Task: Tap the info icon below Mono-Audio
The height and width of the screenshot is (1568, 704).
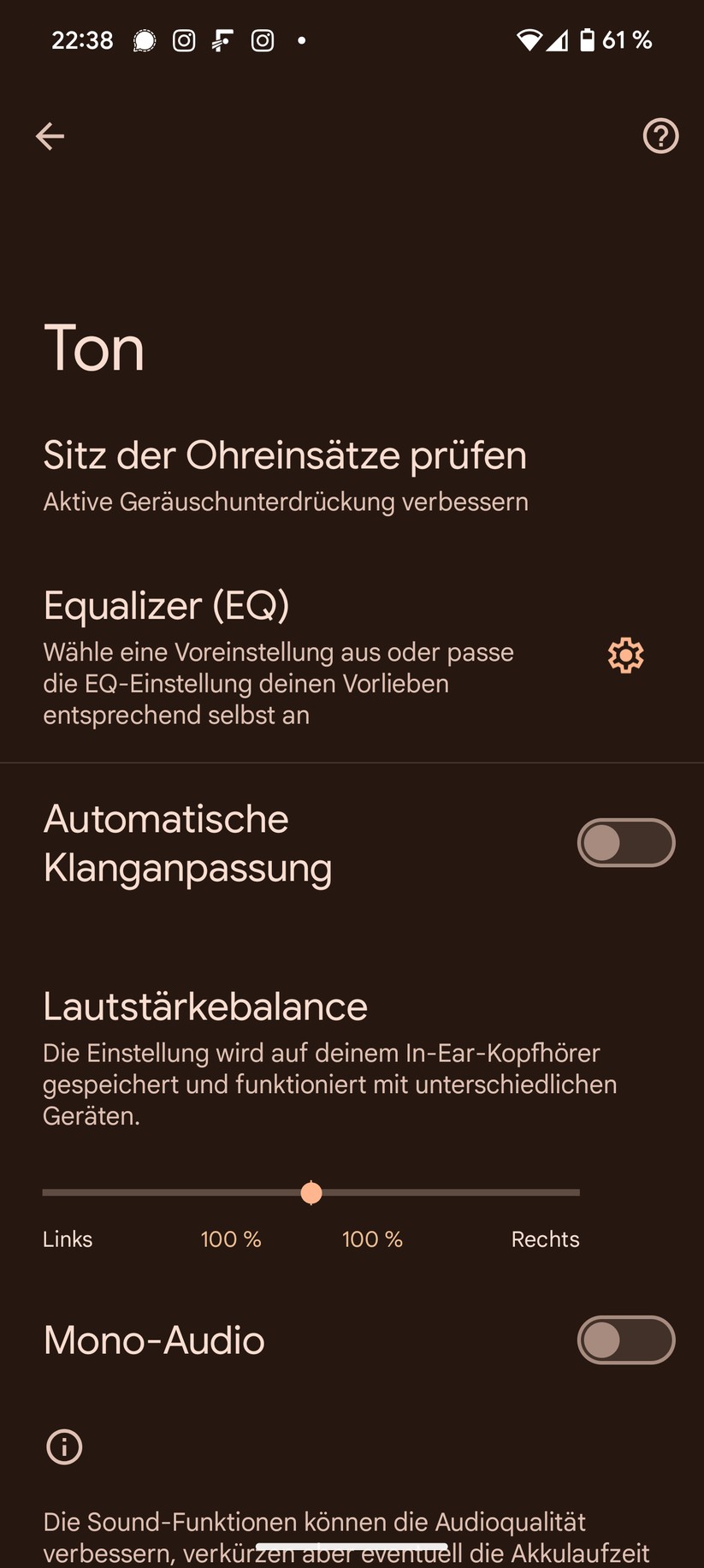Action: coord(64,1446)
